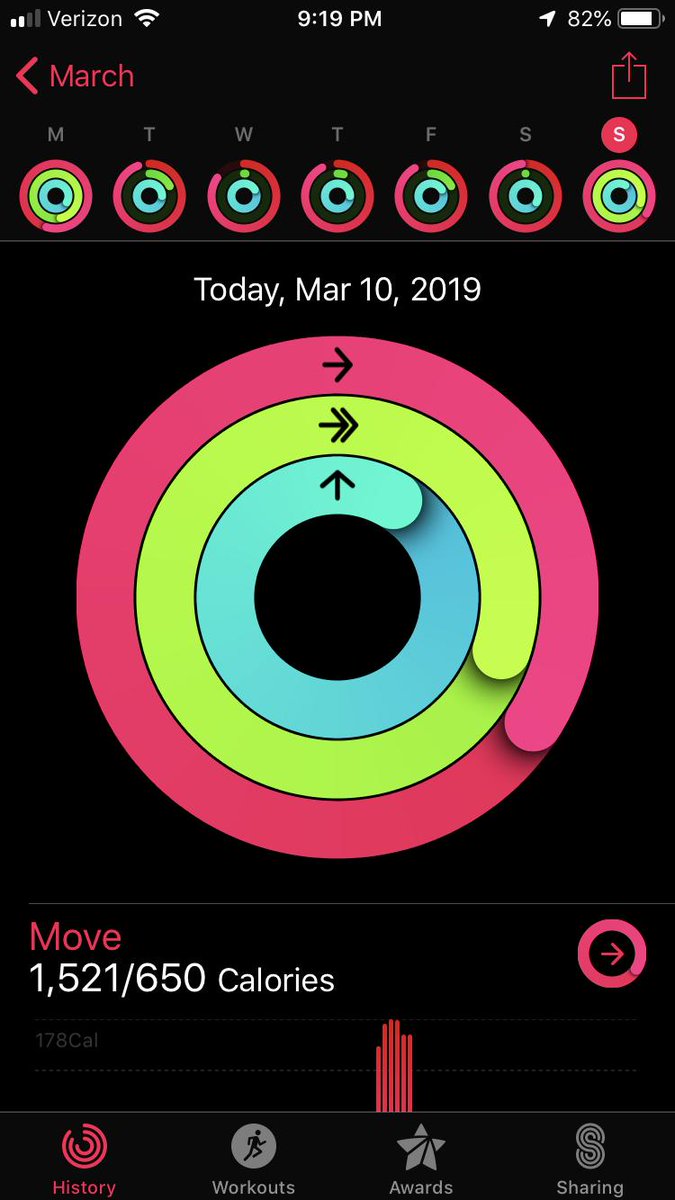
Task: Select Monday's activity rings
Action: (56, 195)
